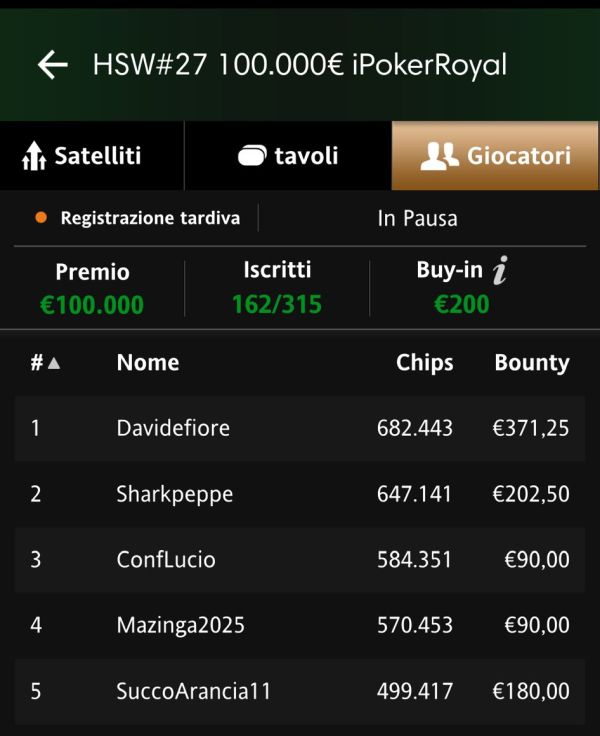Sort the list by Bounty
The height and width of the screenshot is (736, 600).
click(531, 363)
